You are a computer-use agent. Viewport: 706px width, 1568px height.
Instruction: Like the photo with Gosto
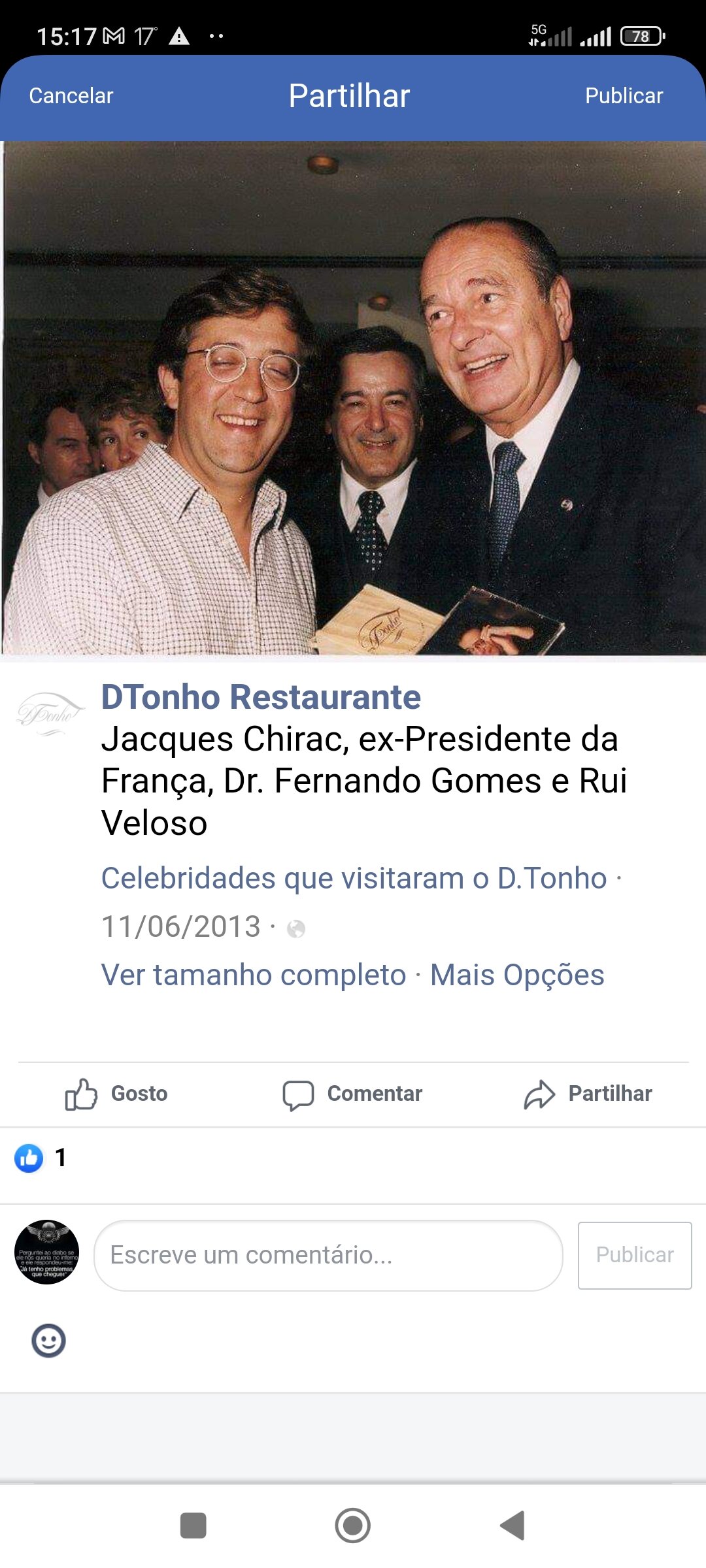pyautogui.click(x=116, y=1094)
